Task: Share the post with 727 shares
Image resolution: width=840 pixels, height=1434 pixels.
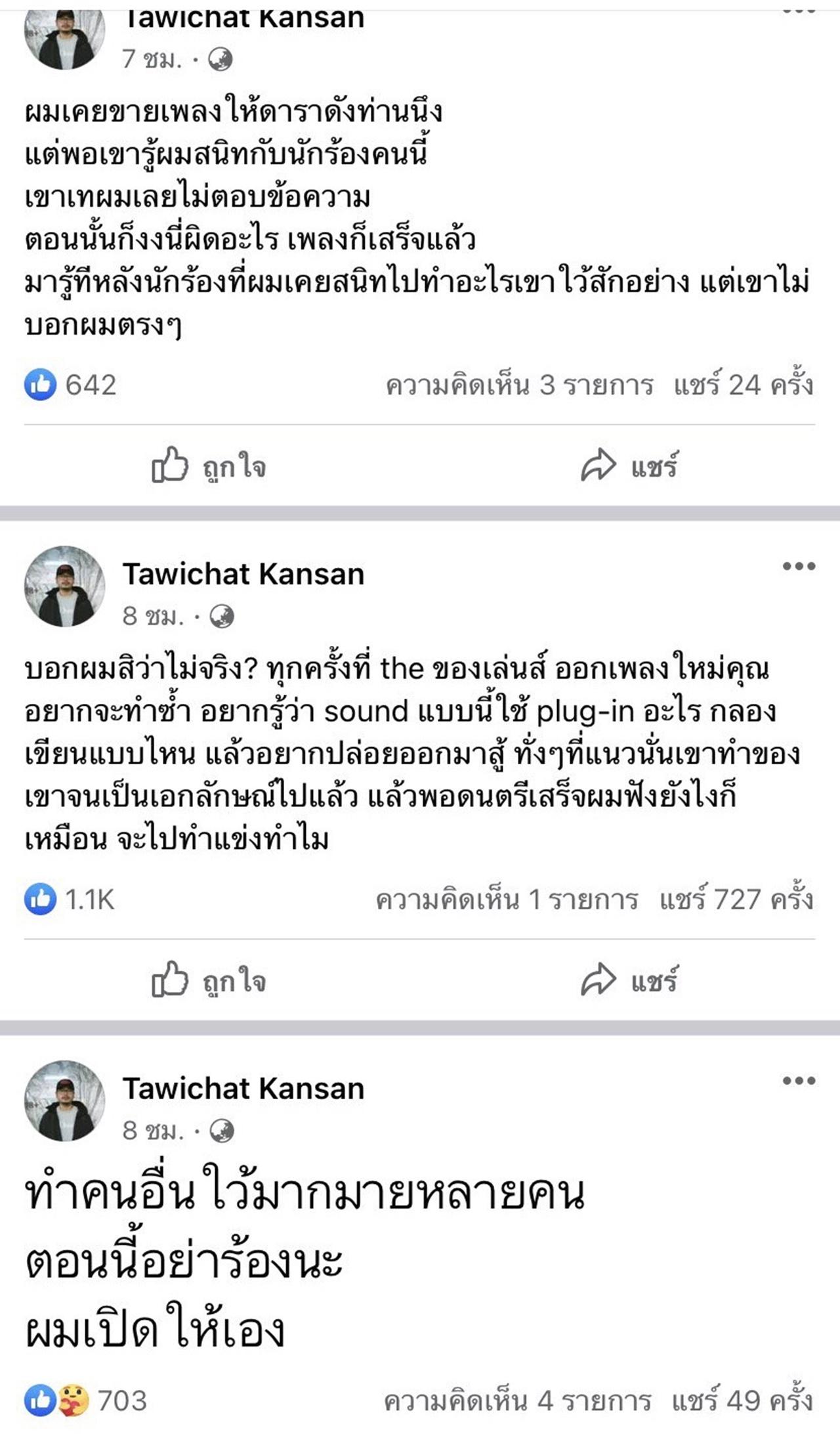Action: pyautogui.click(x=629, y=981)
